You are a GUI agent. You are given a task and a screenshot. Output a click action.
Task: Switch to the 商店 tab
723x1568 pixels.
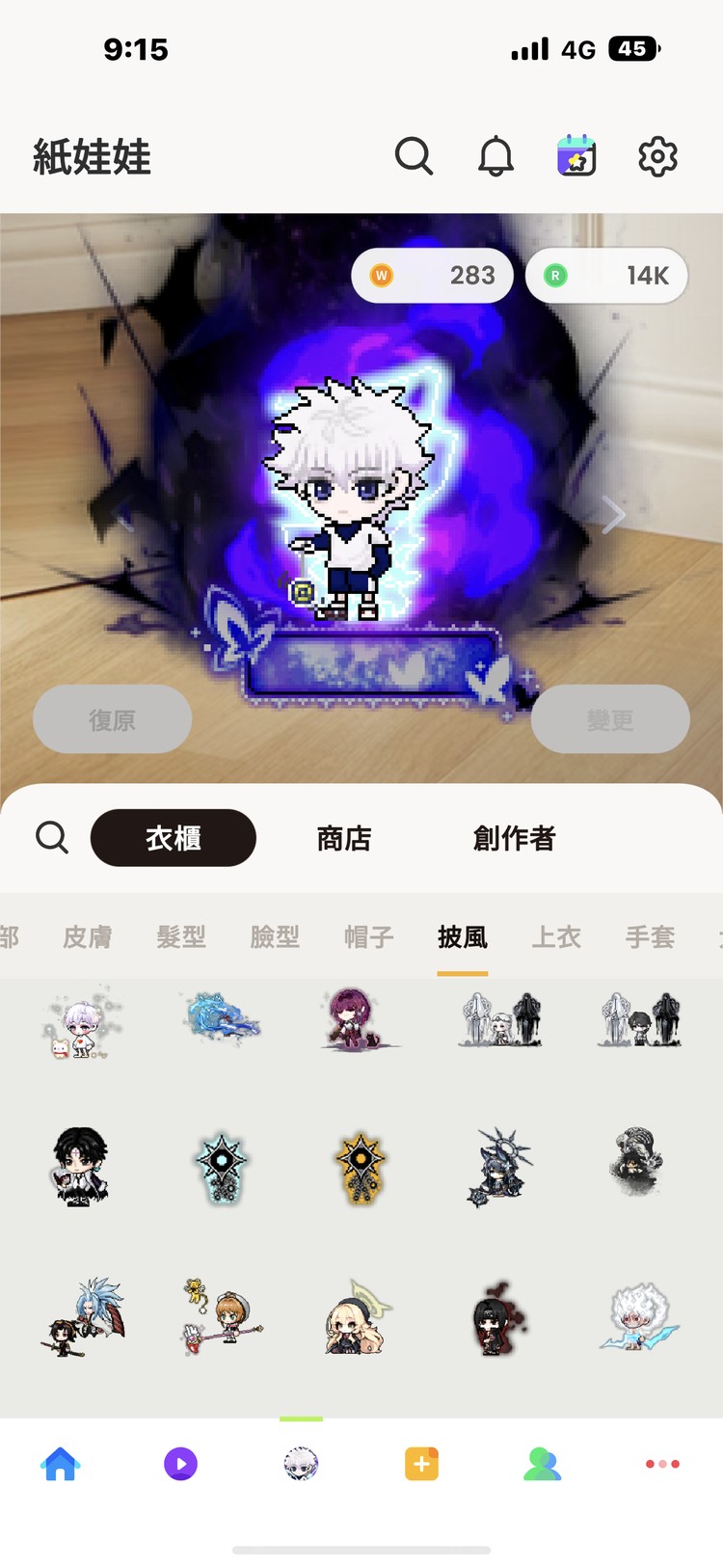344,838
